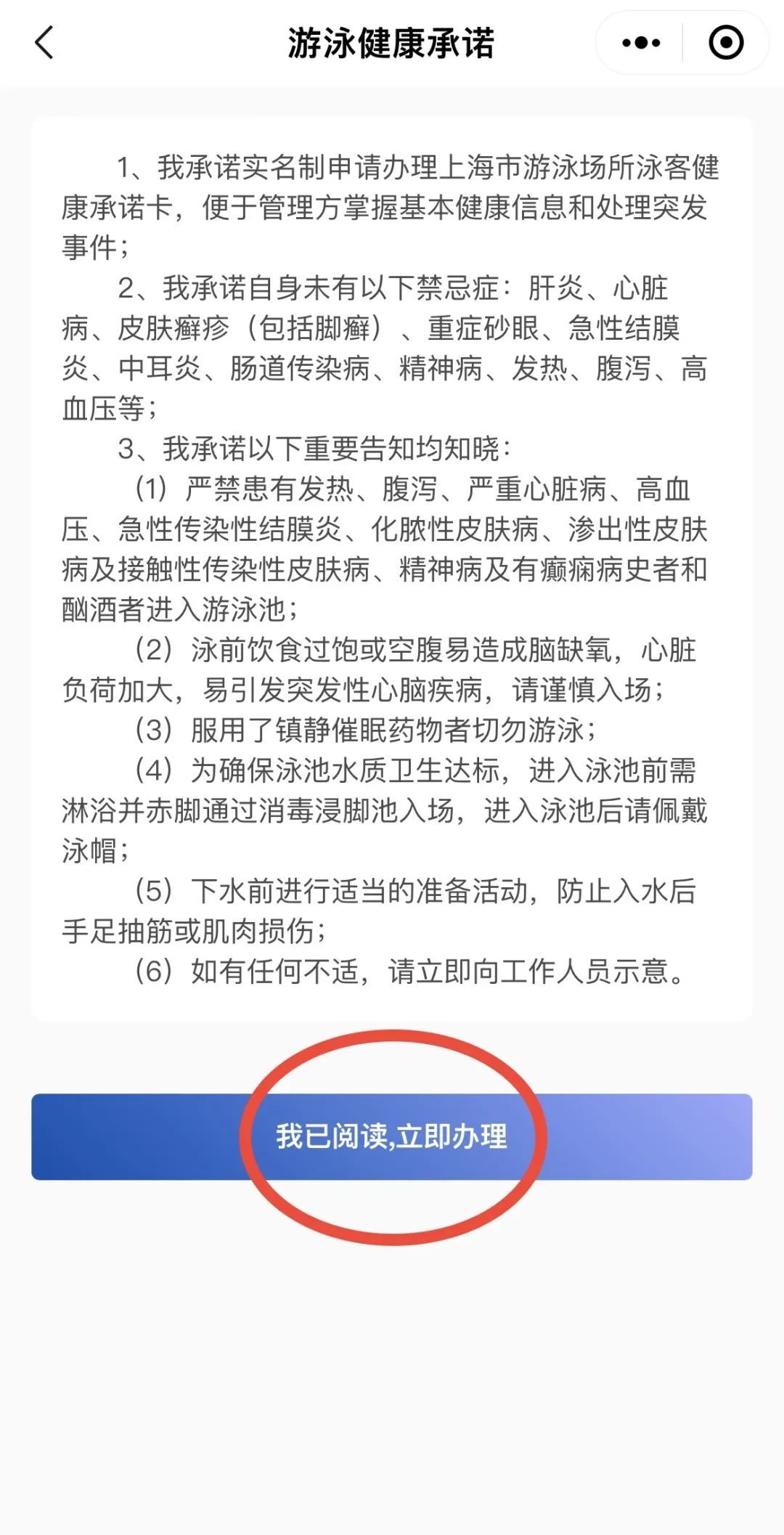
Task: Close the mini program via the circle icon
Action: (x=725, y=43)
